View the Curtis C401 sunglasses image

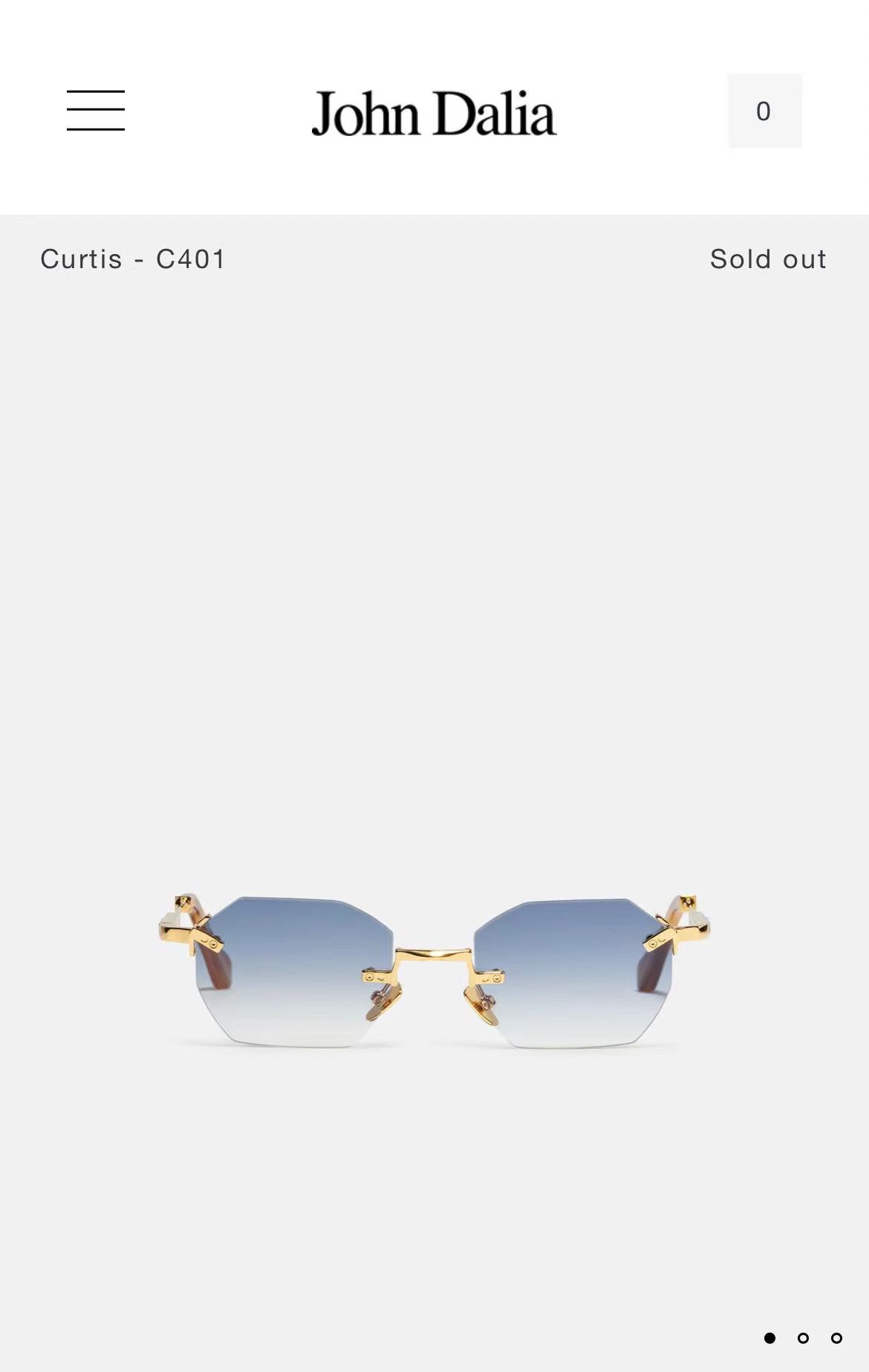(x=434, y=970)
